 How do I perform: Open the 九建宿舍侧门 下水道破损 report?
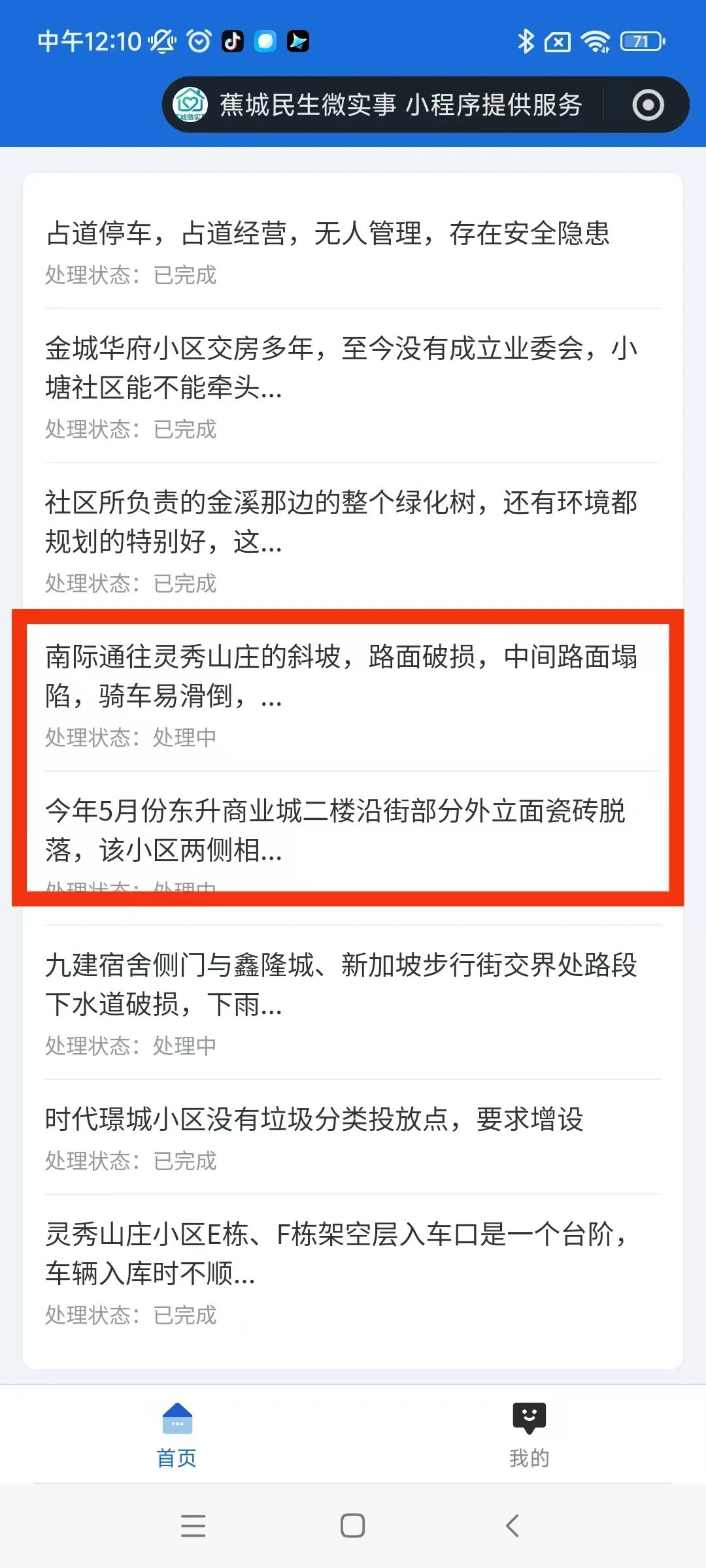353,1003
